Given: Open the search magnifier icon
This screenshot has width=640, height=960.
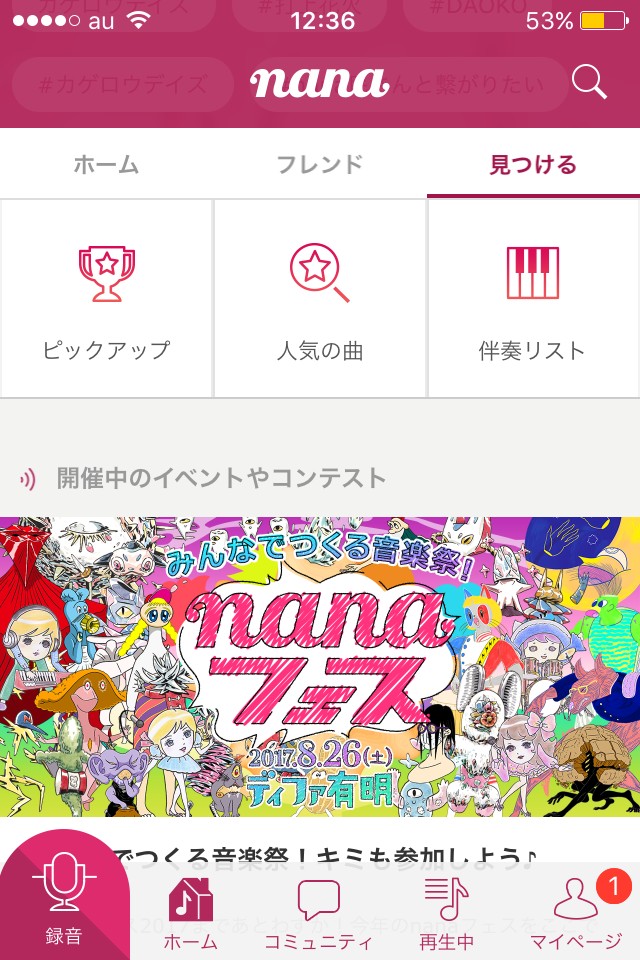Looking at the screenshot, I should [x=589, y=83].
